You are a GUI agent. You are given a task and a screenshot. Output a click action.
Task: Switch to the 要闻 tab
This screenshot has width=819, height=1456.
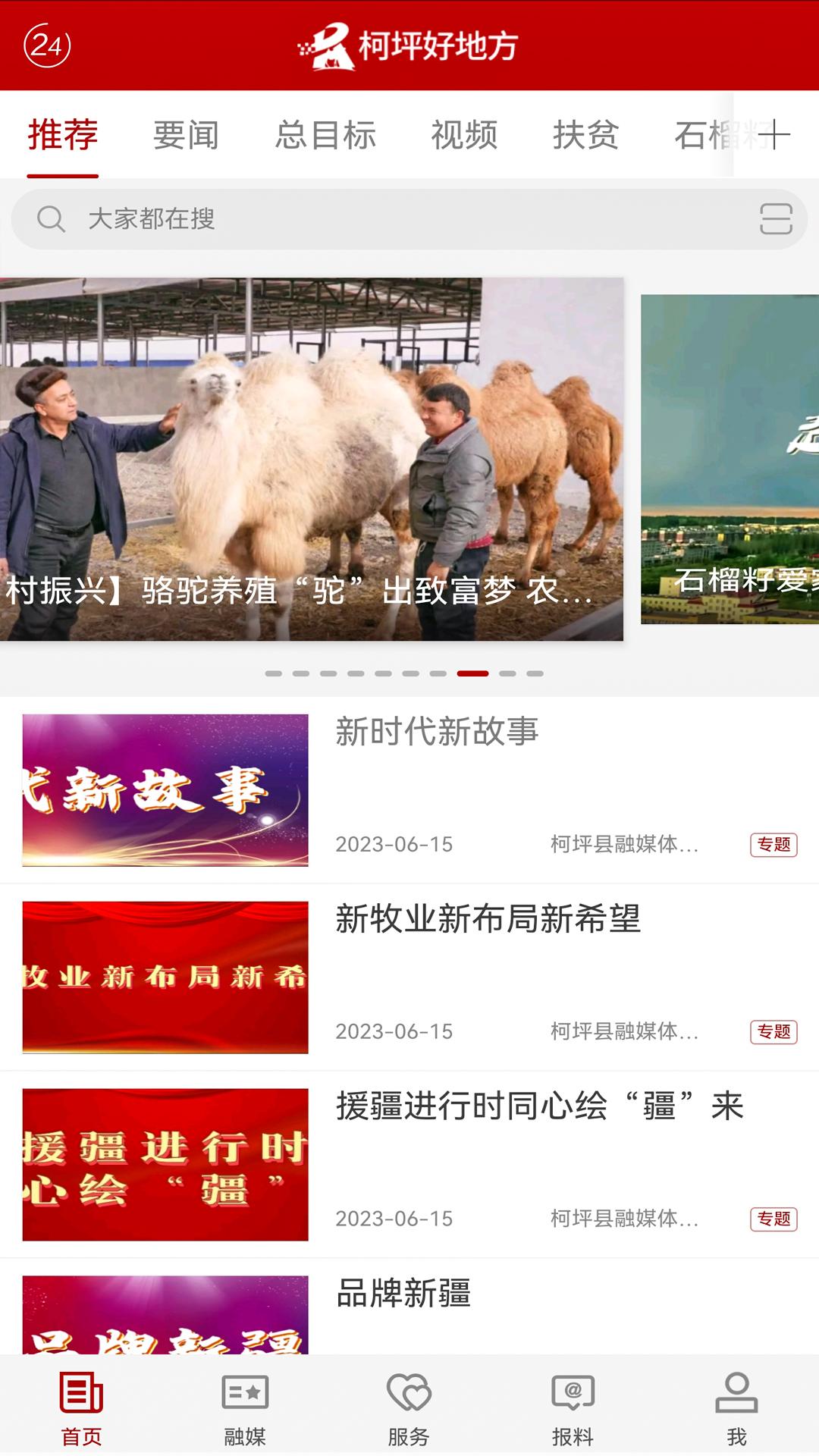[185, 135]
